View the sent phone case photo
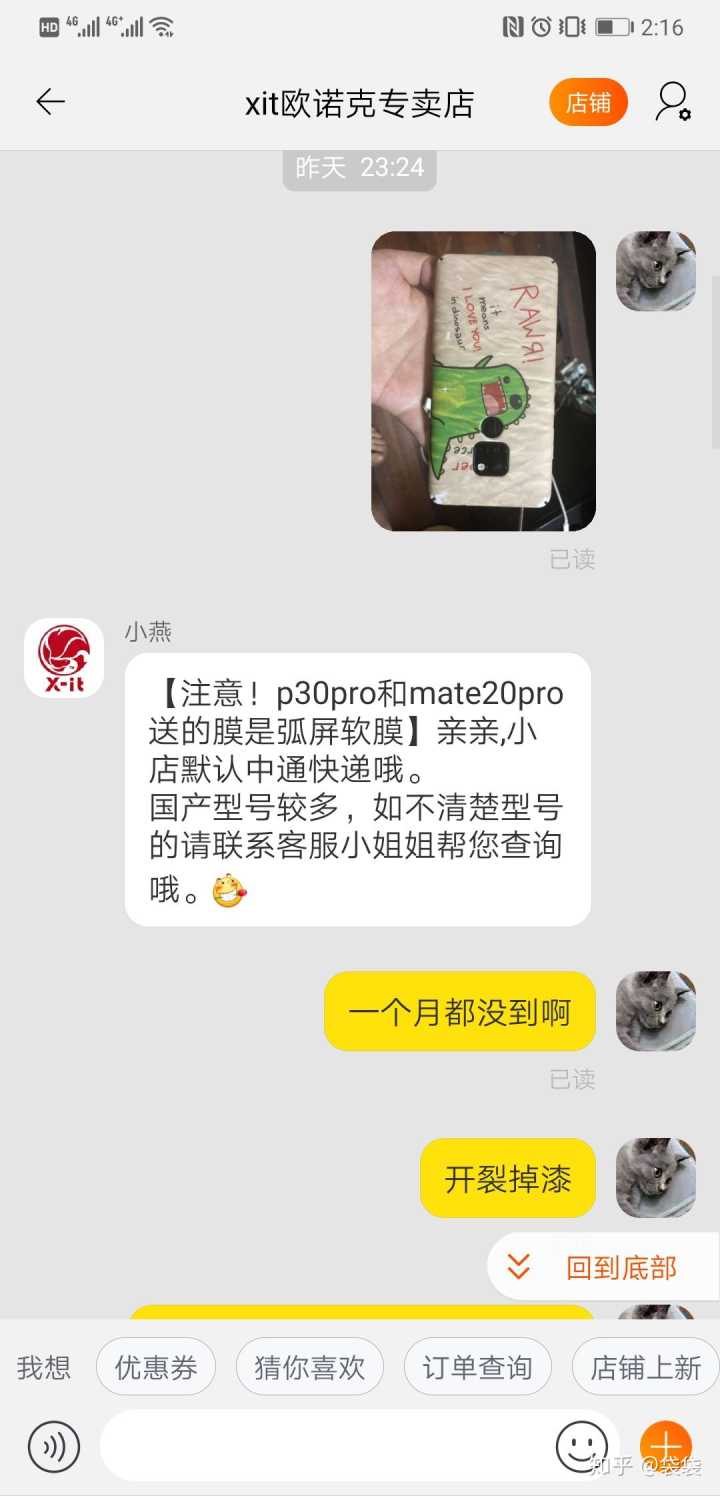Image resolution: width=720 pixels, height=1496 pixels. pyautogui.click(x=483, y=381)
